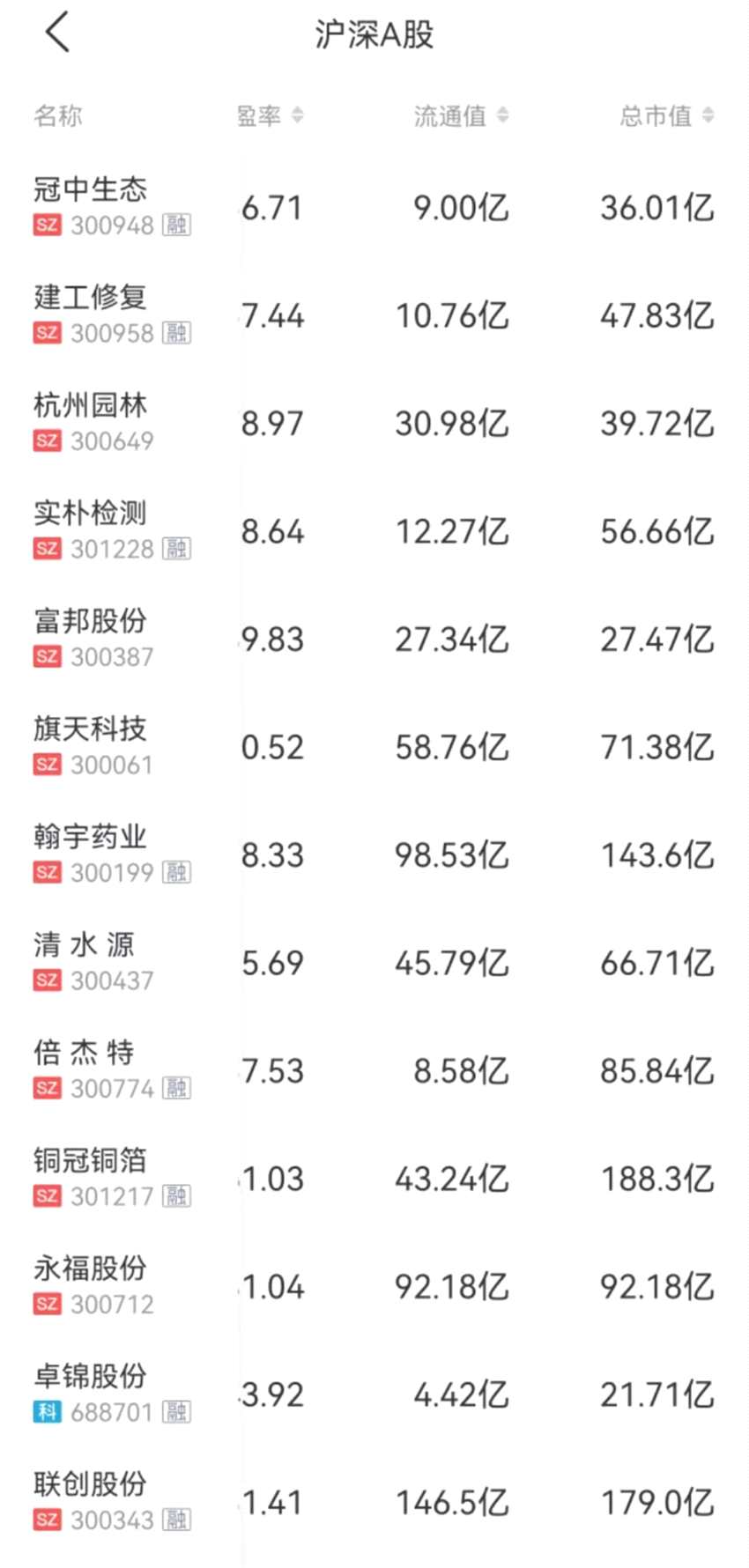
Task: View the 旗天科技 quote
Action: pyautogui.click(x=91, y=729)
